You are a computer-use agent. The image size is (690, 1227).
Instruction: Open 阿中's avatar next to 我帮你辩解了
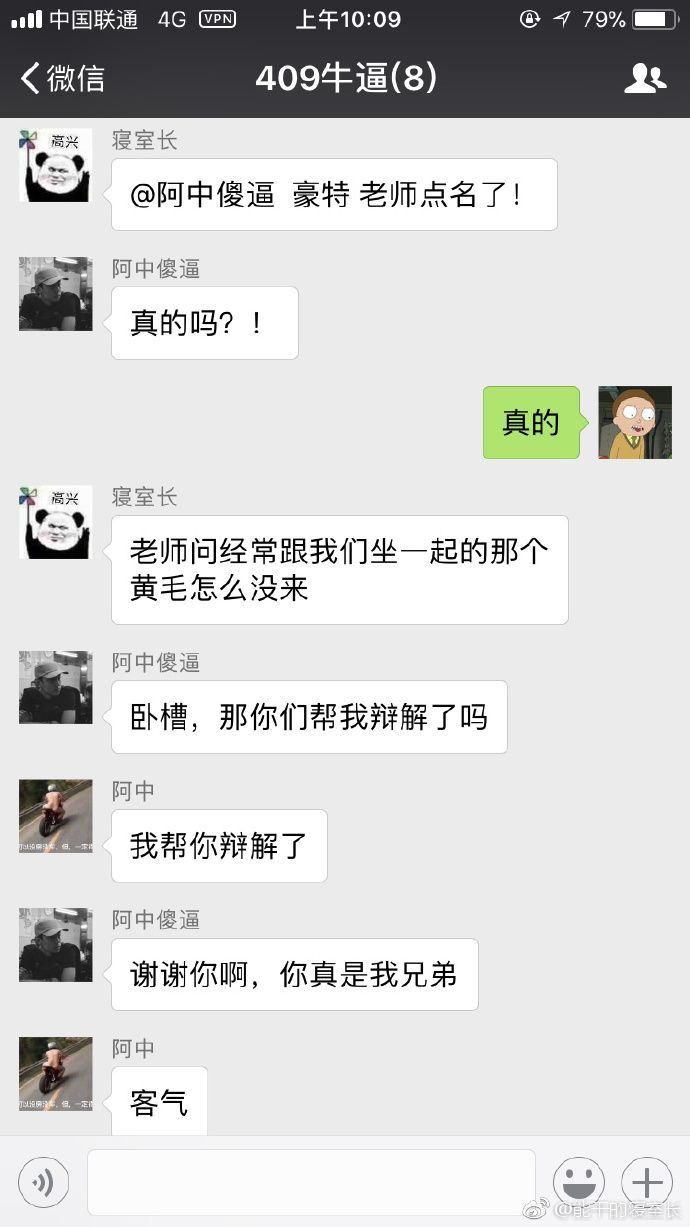pyautogui.click(x=56, y=816)
